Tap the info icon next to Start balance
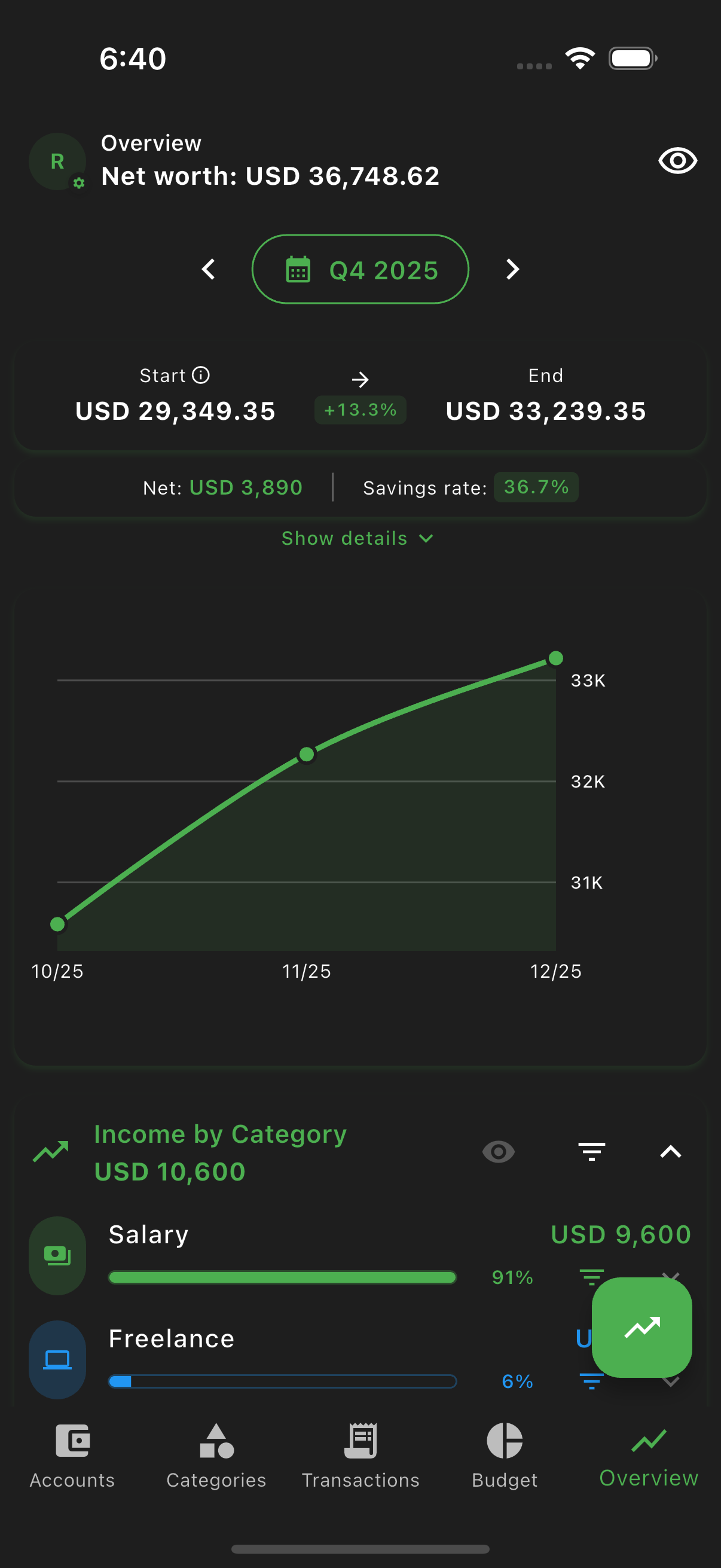721x1568 pixels. pyautogui.click(x=201, y=375)
